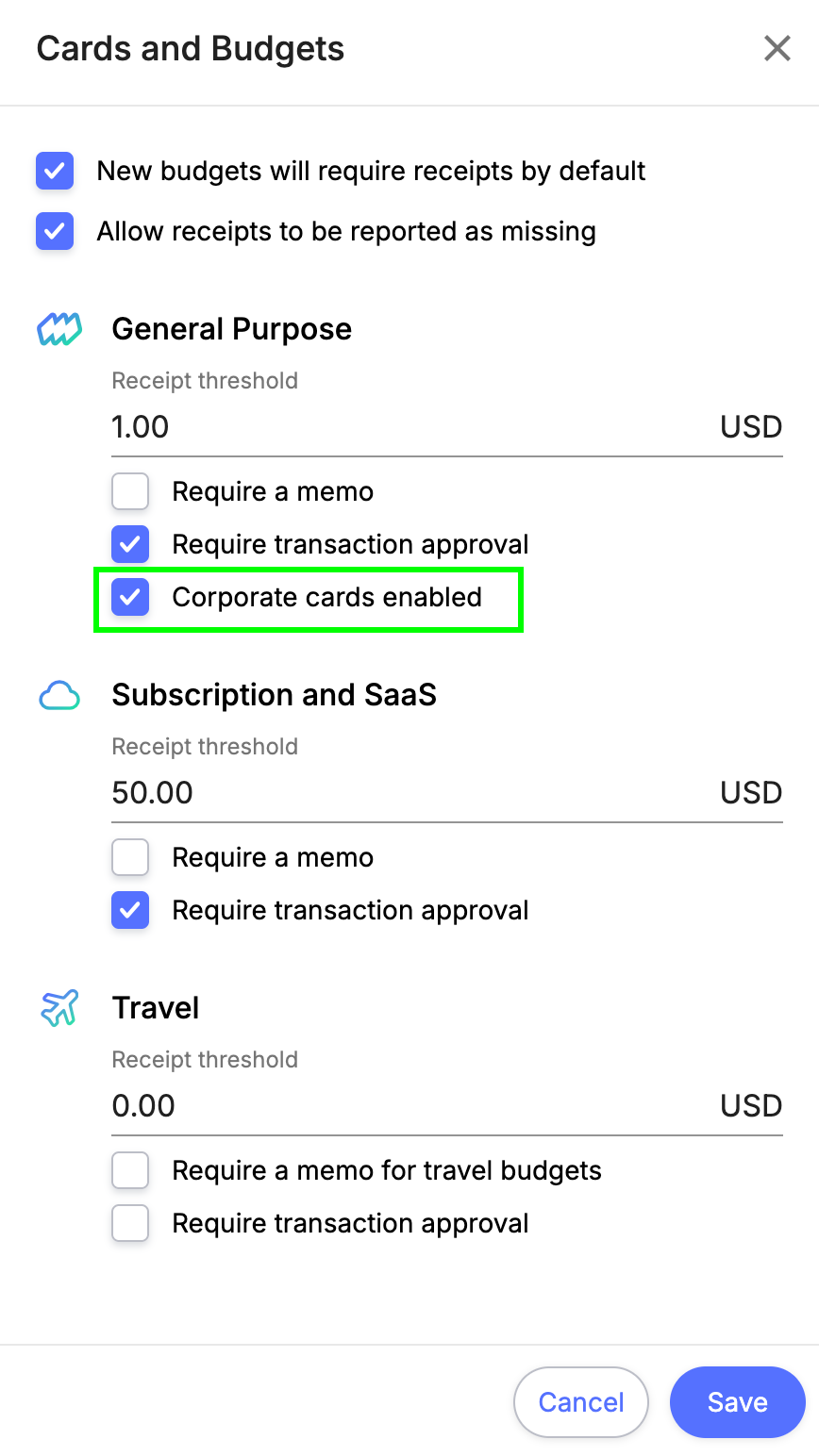819x1456 pixels.
Task: Edit Subscription and SaaS receipt threshold
Action: click(x=447, y=793)
